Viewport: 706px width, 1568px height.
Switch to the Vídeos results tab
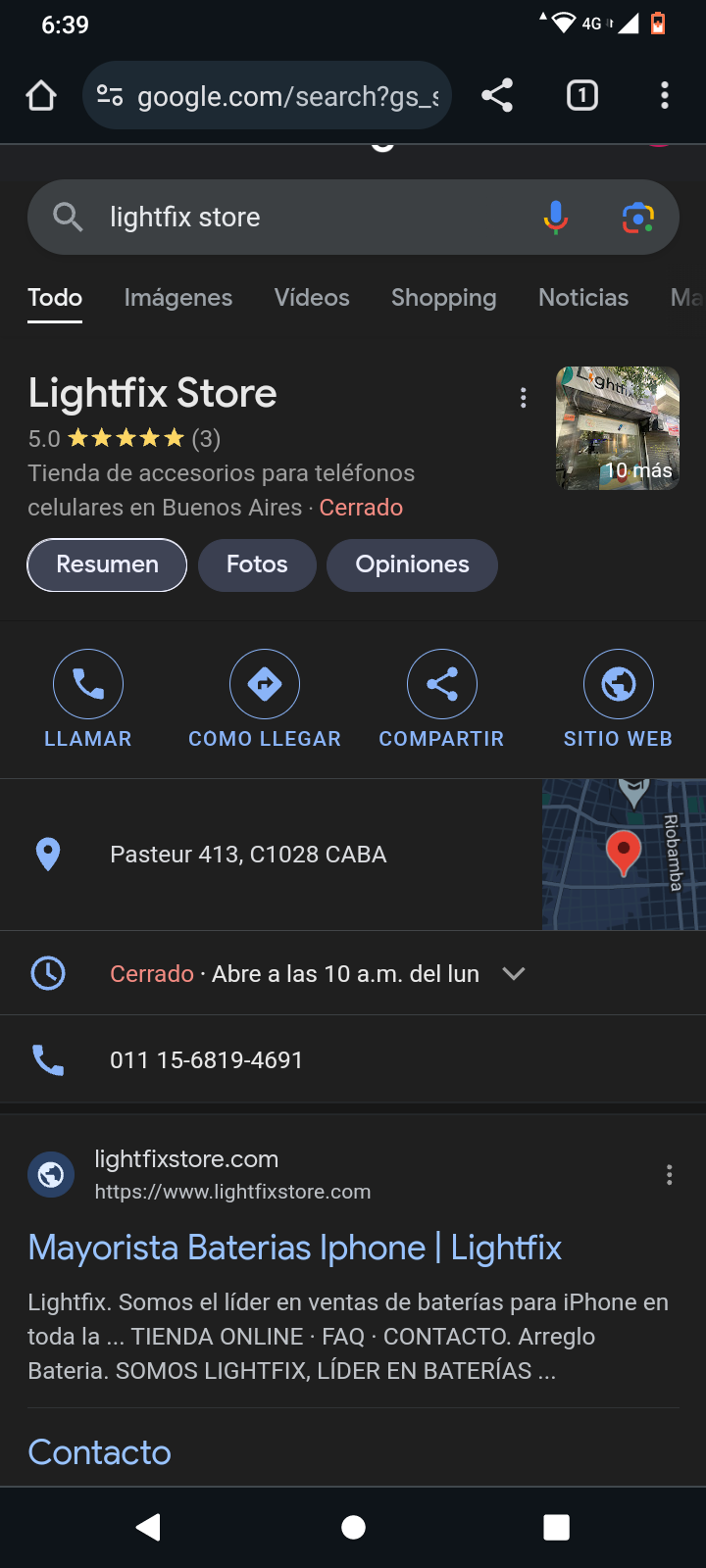click(x=312, y=298)
